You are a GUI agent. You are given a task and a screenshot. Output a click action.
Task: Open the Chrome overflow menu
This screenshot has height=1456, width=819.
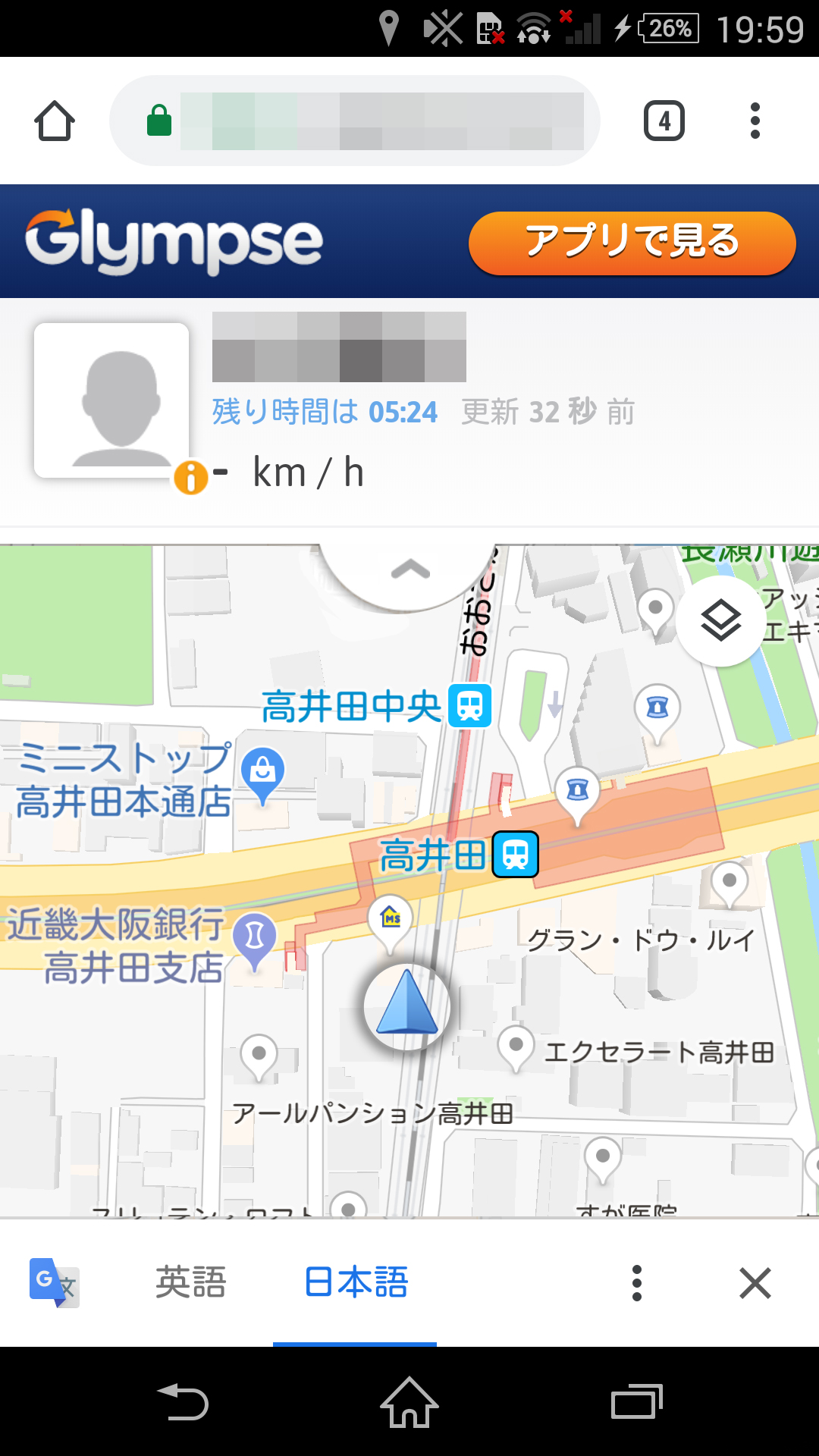coord(755,121)
